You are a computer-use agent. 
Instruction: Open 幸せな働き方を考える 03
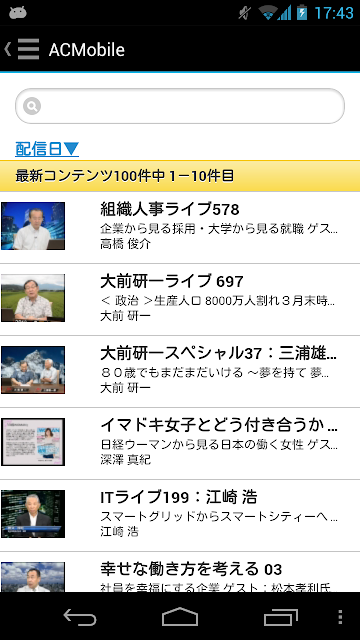(x=180, y=572)
